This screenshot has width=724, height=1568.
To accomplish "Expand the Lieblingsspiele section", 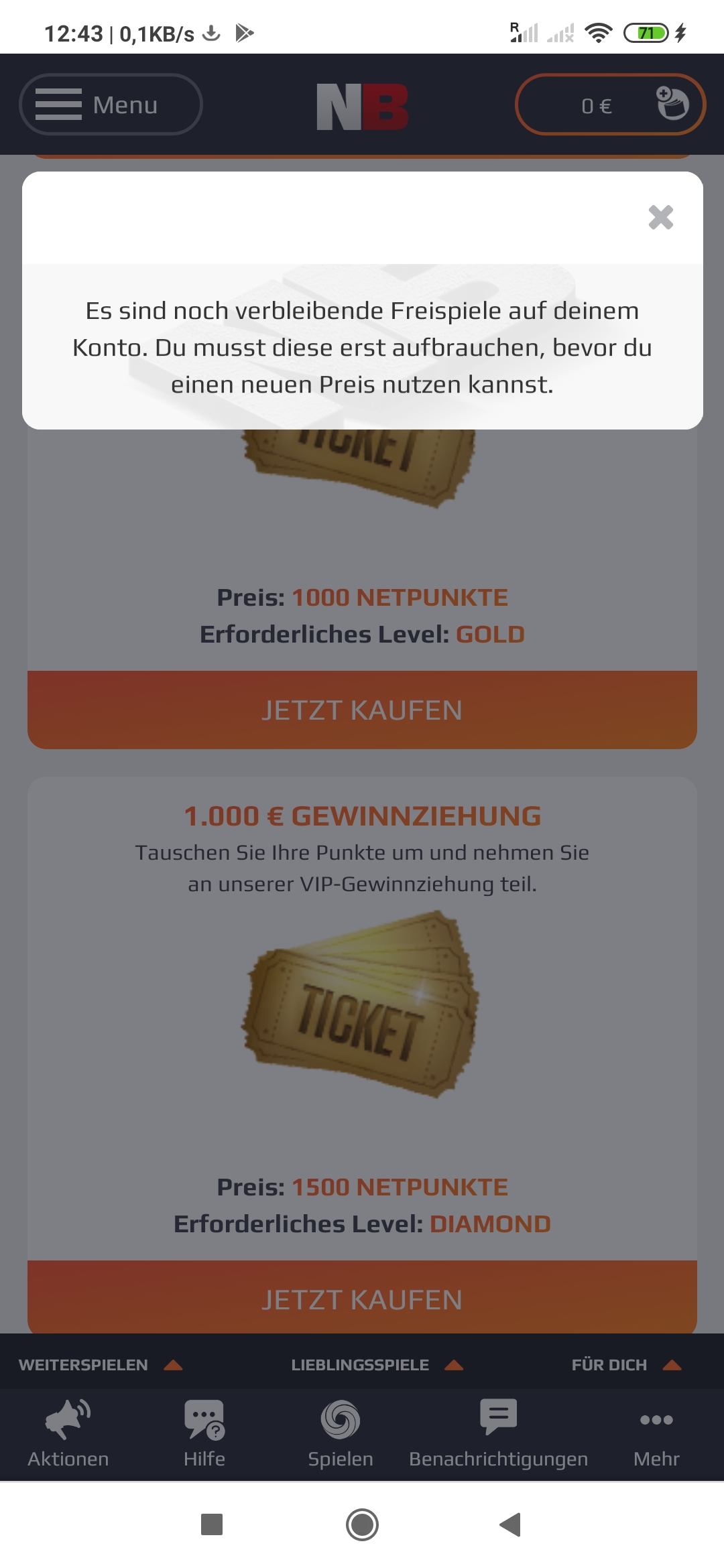I will 377,1365.
